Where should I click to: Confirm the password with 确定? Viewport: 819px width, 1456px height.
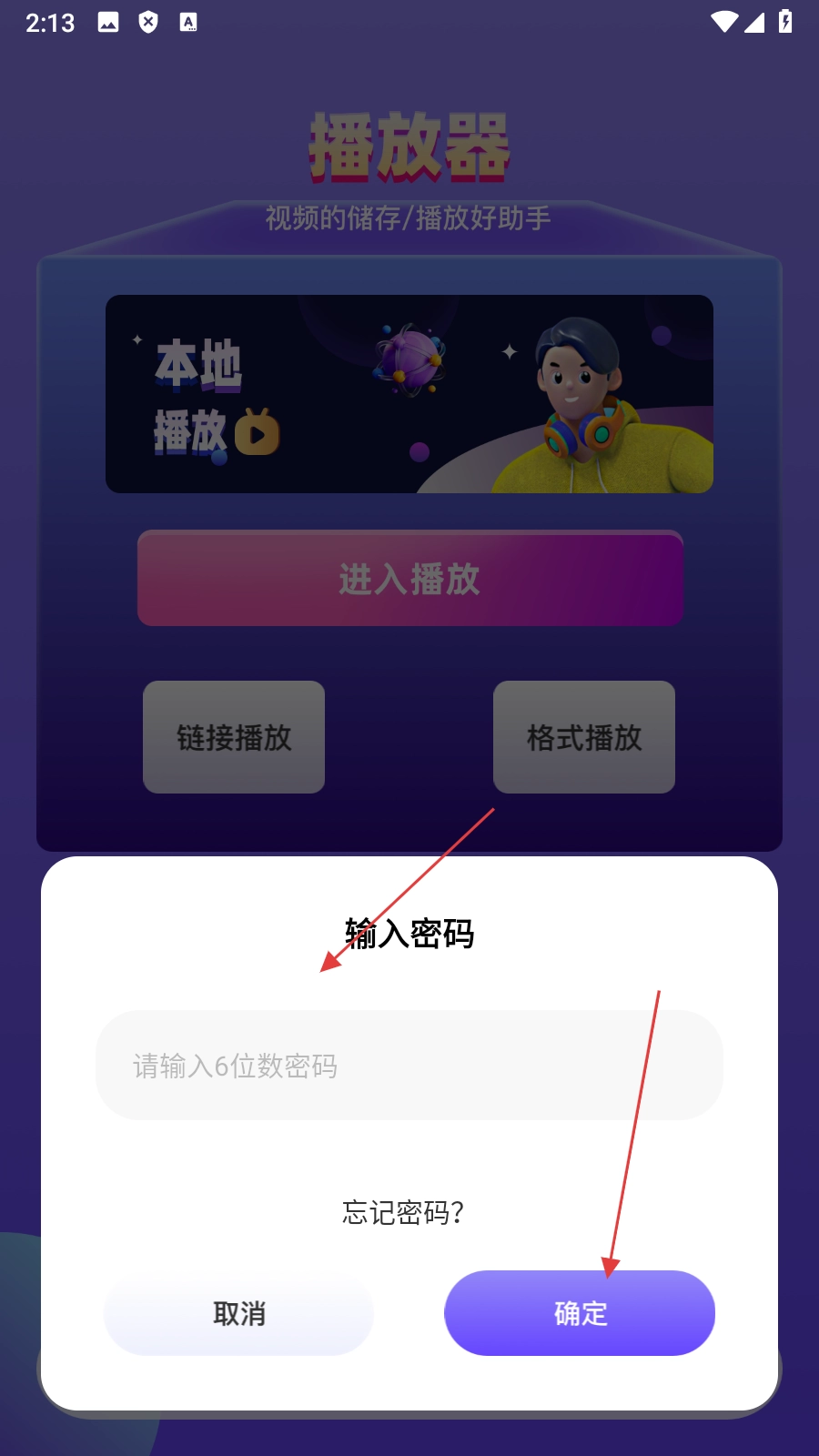coord(580,1313)
